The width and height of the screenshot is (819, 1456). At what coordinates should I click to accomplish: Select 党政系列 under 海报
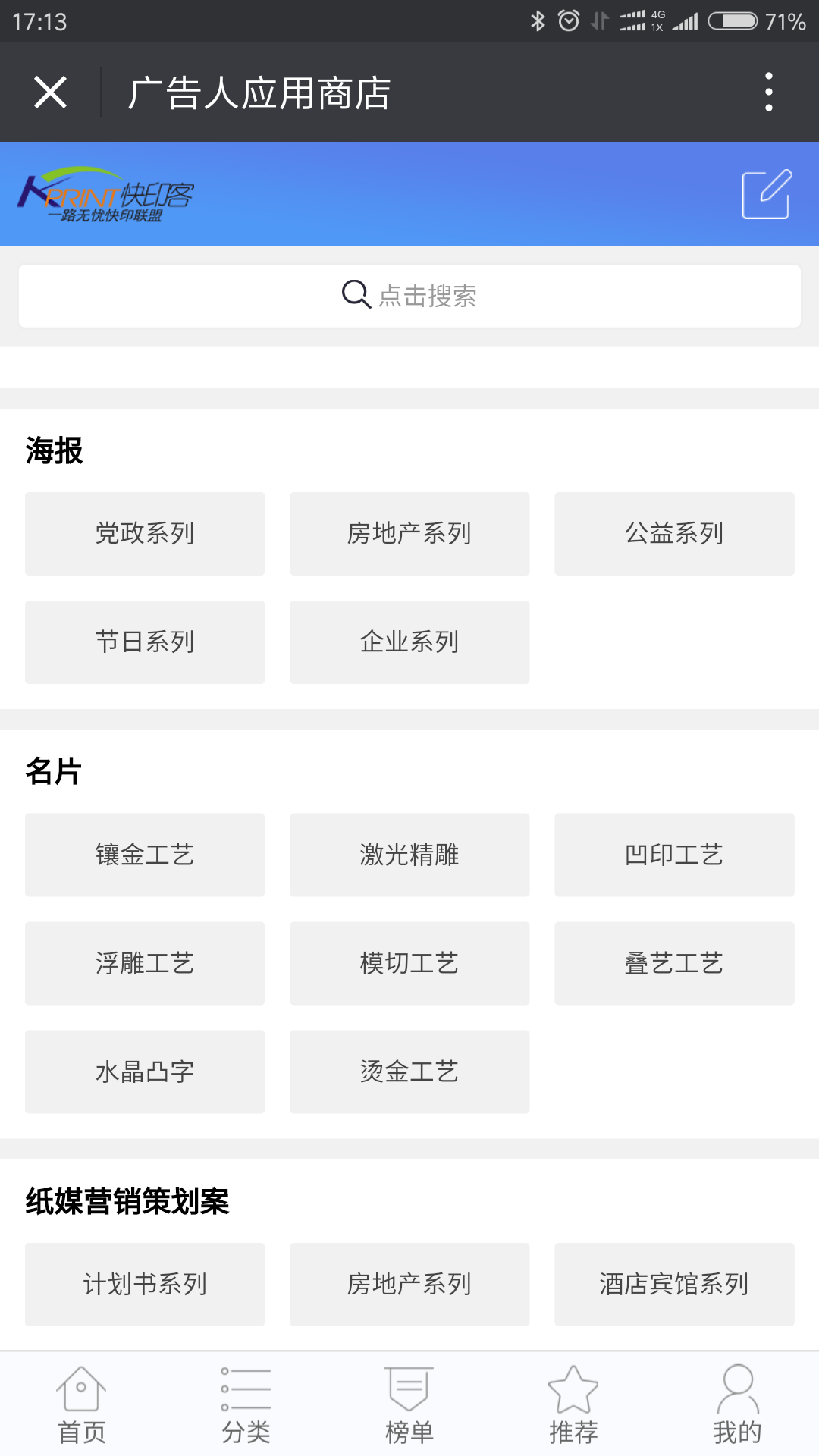[145, 534]
